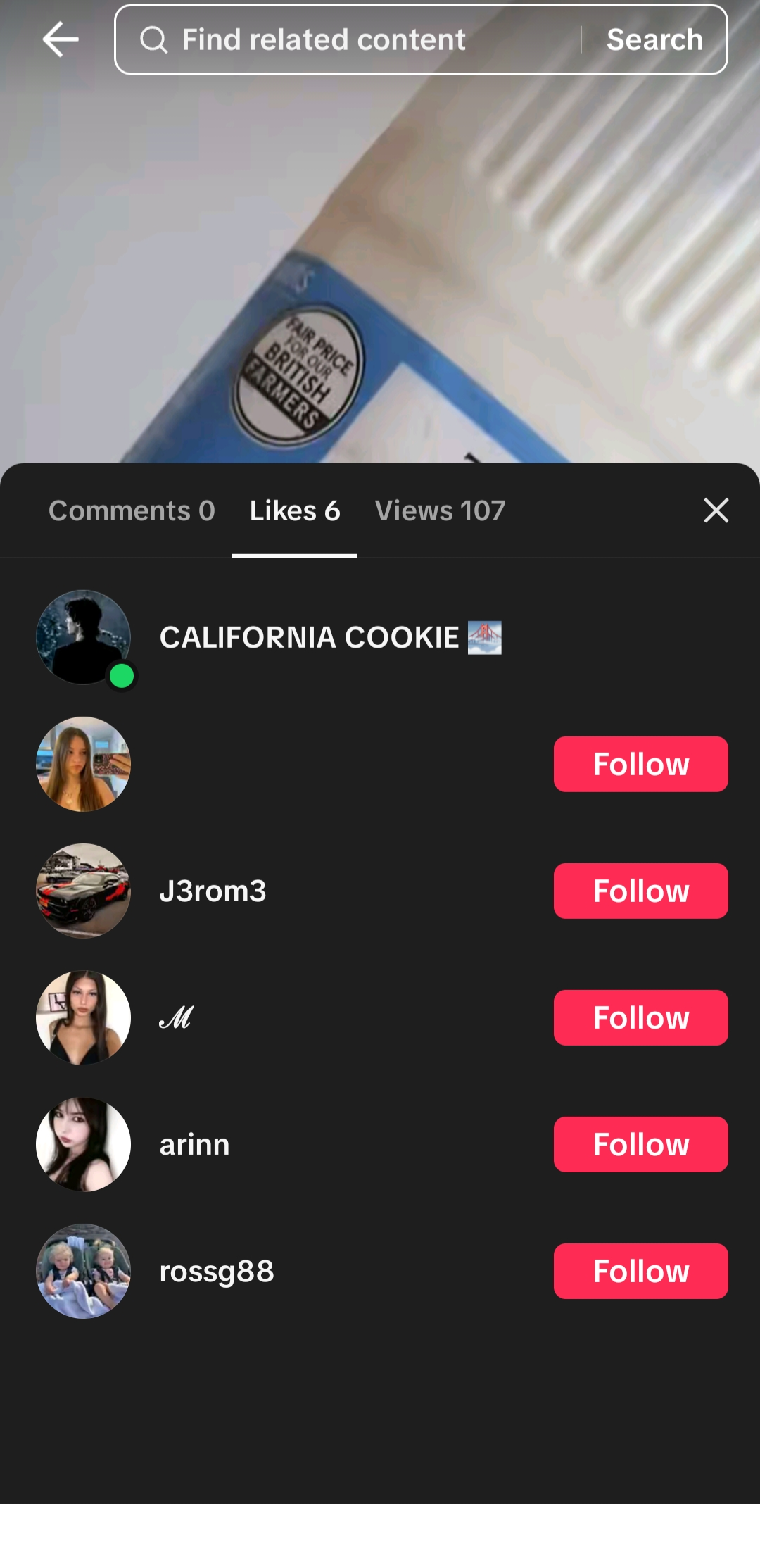Follow arinn
The image size is (760, 1568).
(x=640, y=1144)
